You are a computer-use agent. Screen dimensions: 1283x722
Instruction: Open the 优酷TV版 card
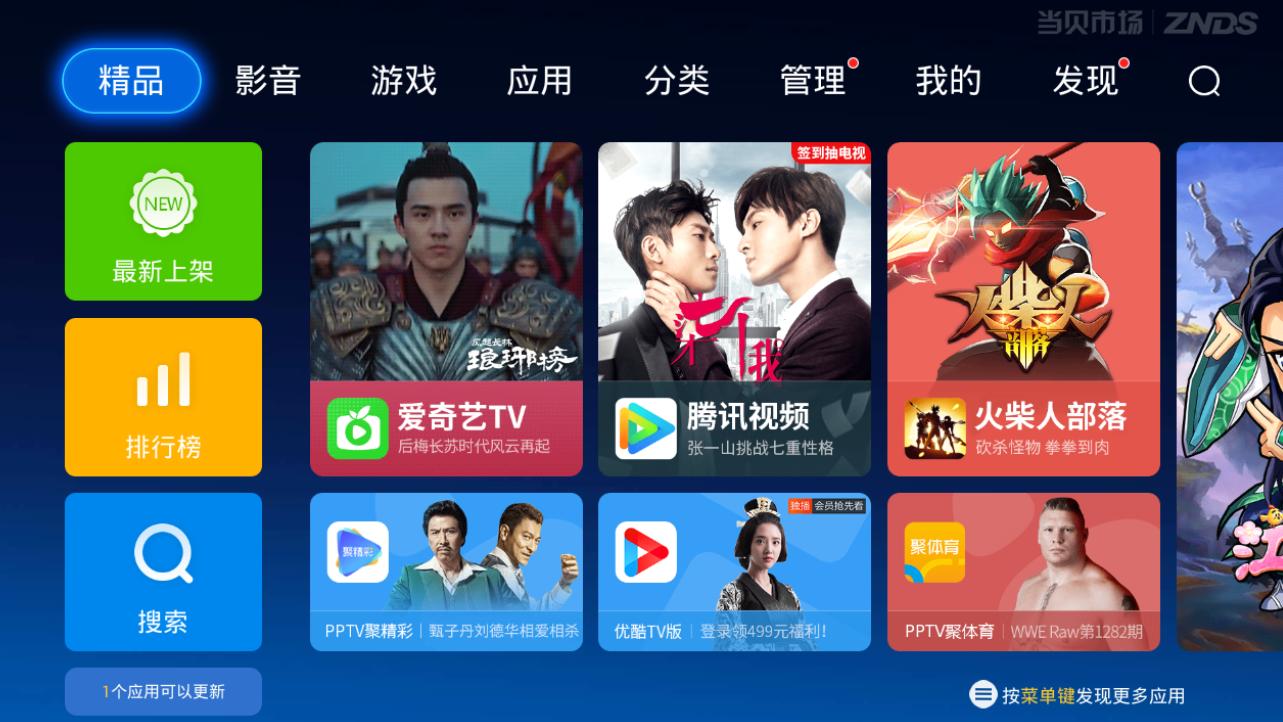tap(734, 572)
